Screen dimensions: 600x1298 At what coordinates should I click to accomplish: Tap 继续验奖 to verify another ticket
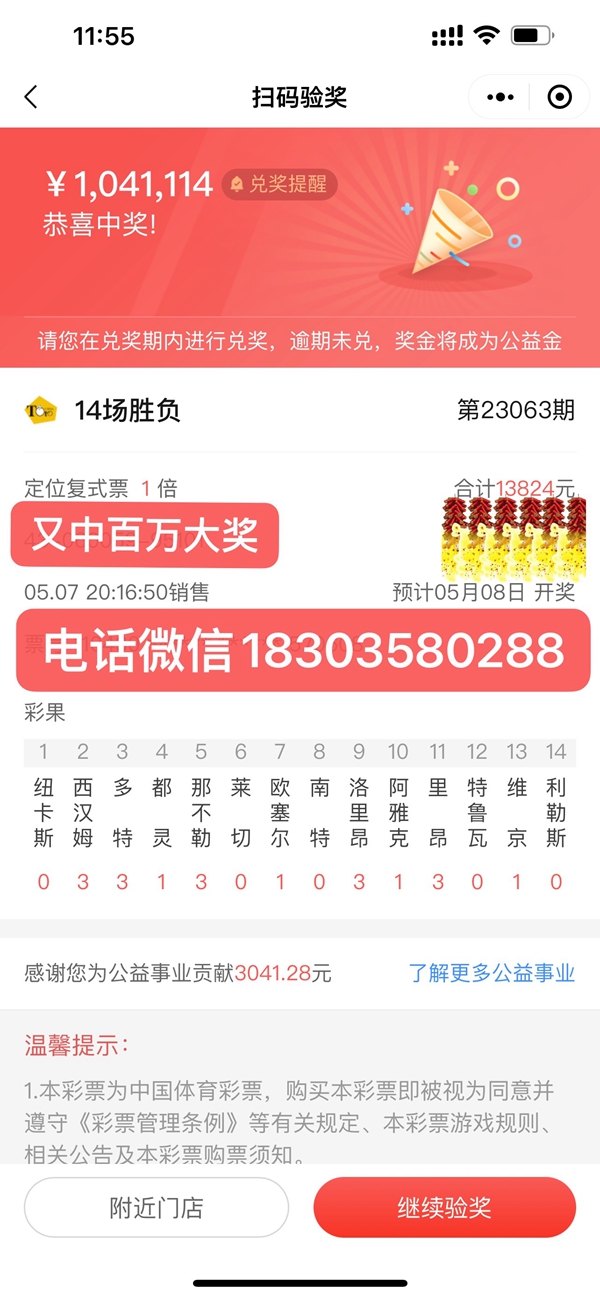444,1207
